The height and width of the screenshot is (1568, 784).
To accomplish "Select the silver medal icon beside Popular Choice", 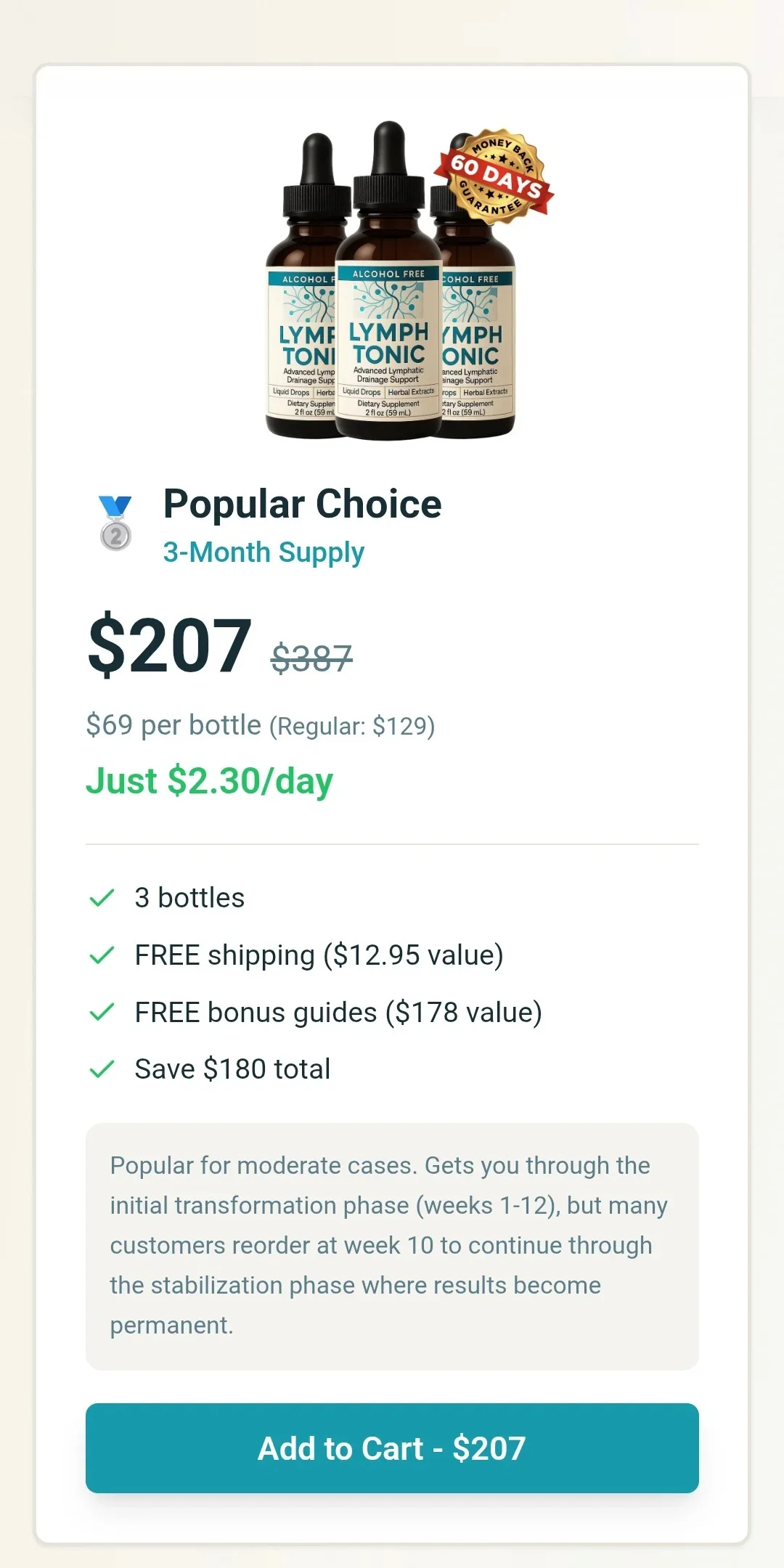I will [116, 534].
